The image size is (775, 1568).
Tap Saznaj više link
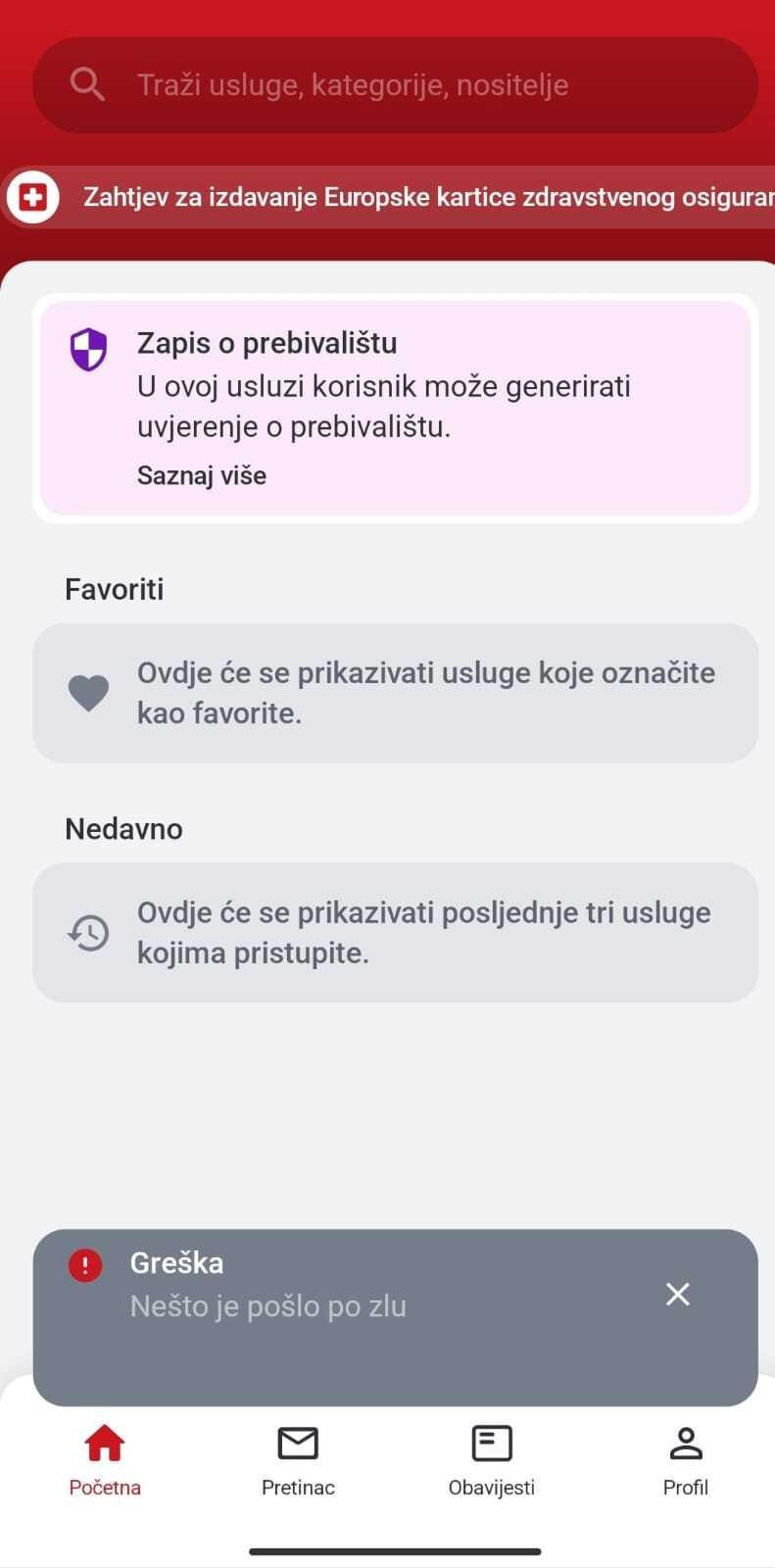click(202, 475)
